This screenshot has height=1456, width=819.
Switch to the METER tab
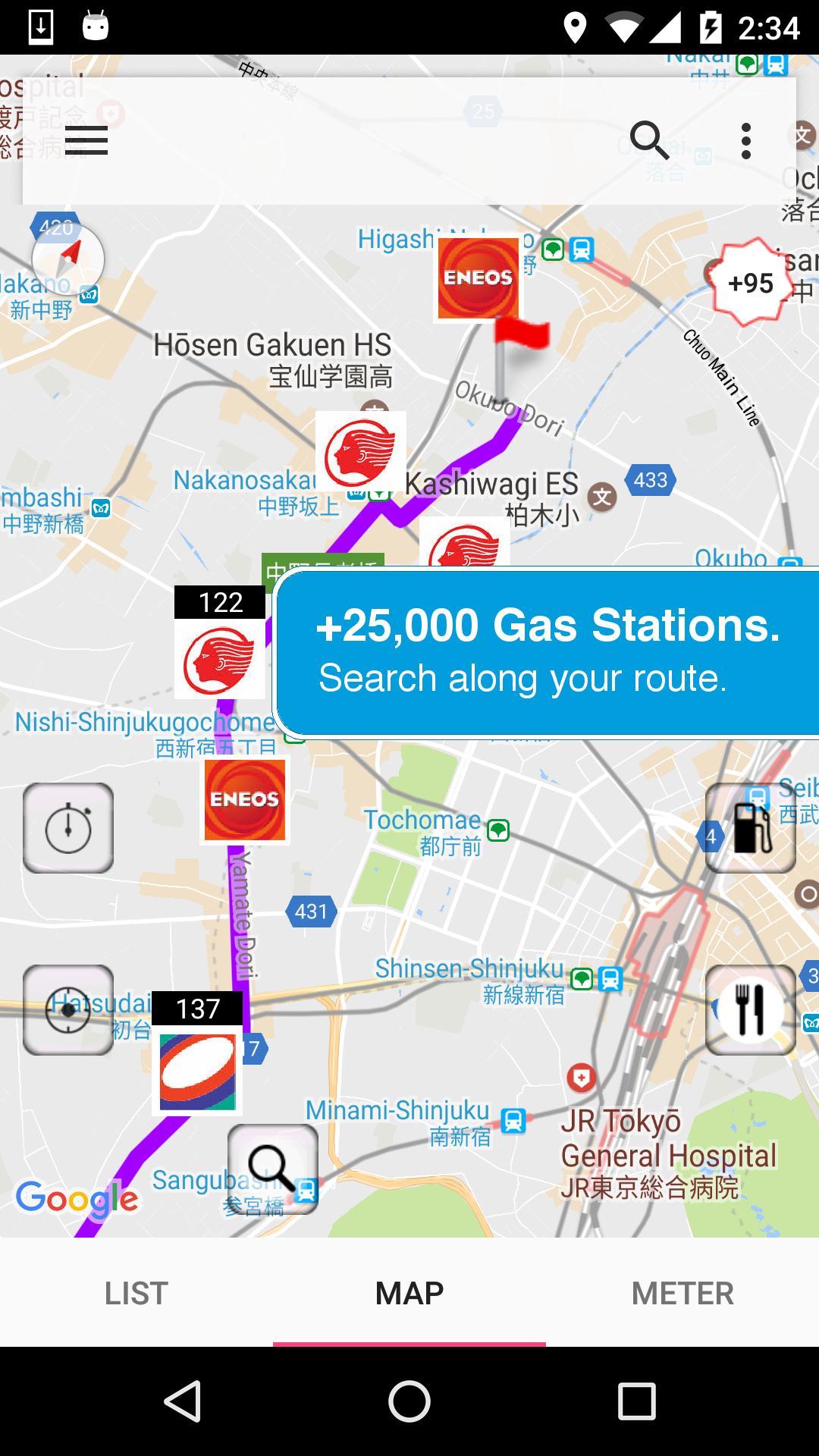tap(682, 1293)
